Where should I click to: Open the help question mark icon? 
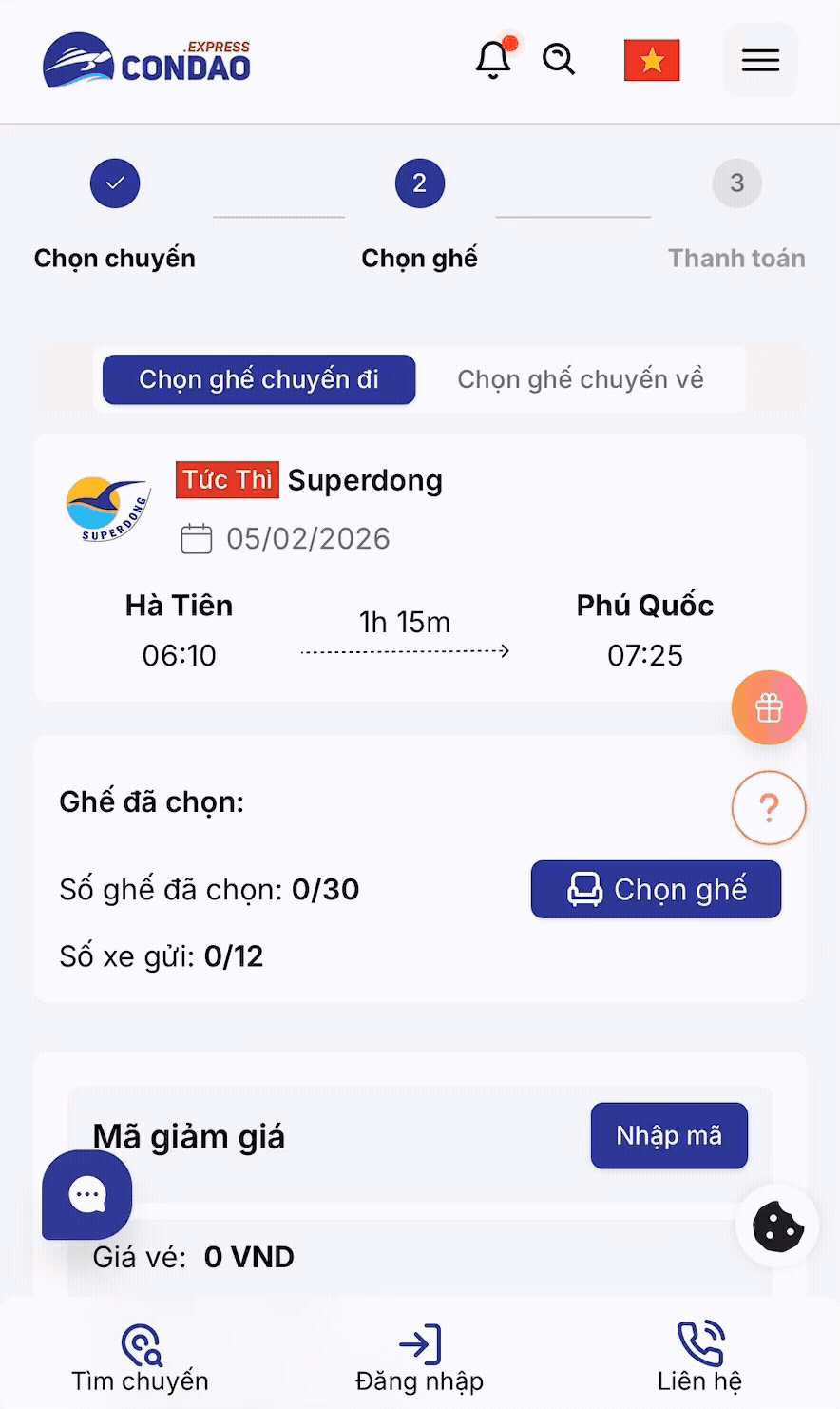coord(768,807)
